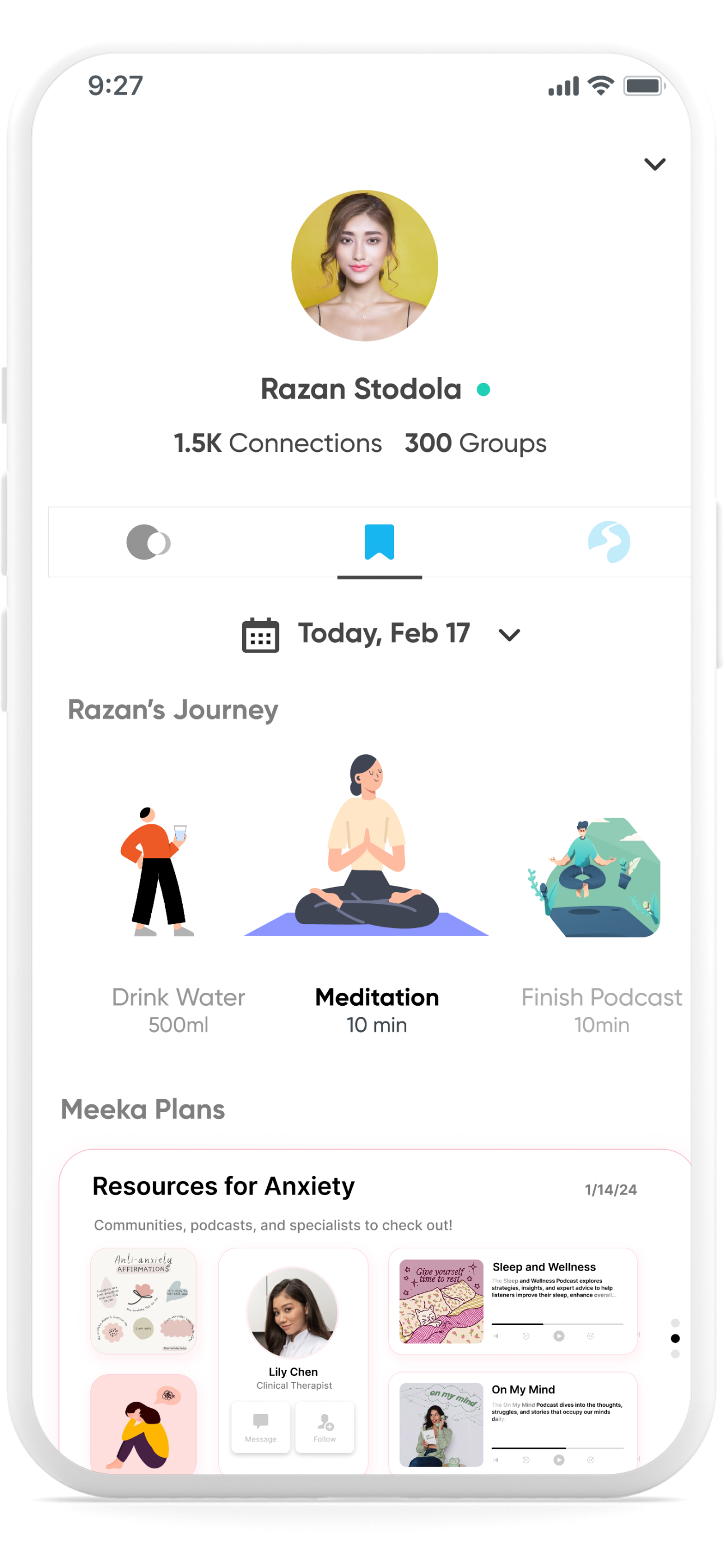725x1568 pixels.
Task: View the 1.5K Connections list
Action: 278,443
